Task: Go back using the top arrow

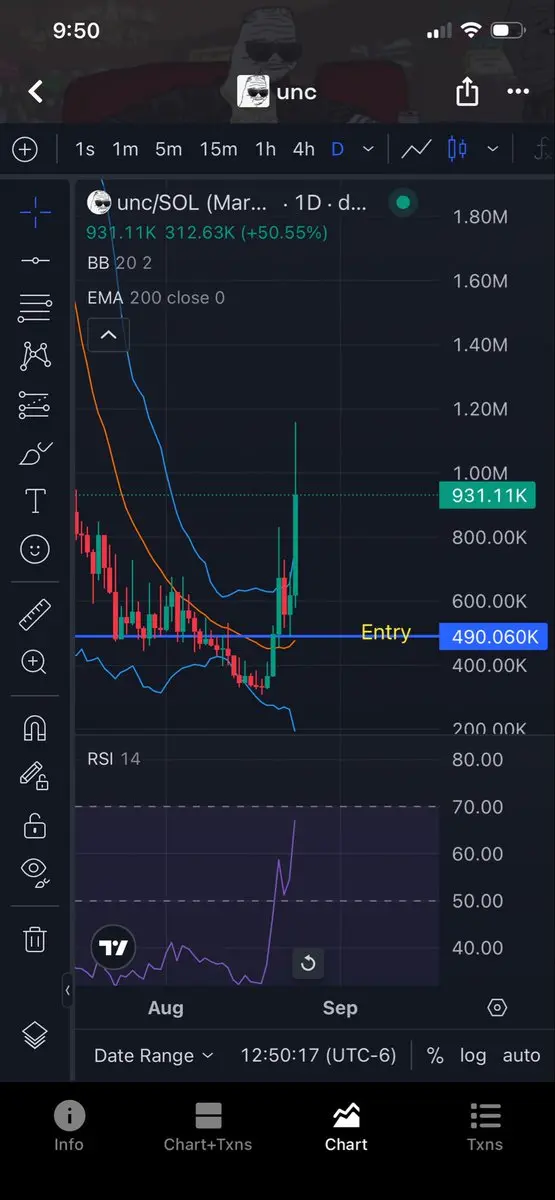Action: [x=35, y=92]
